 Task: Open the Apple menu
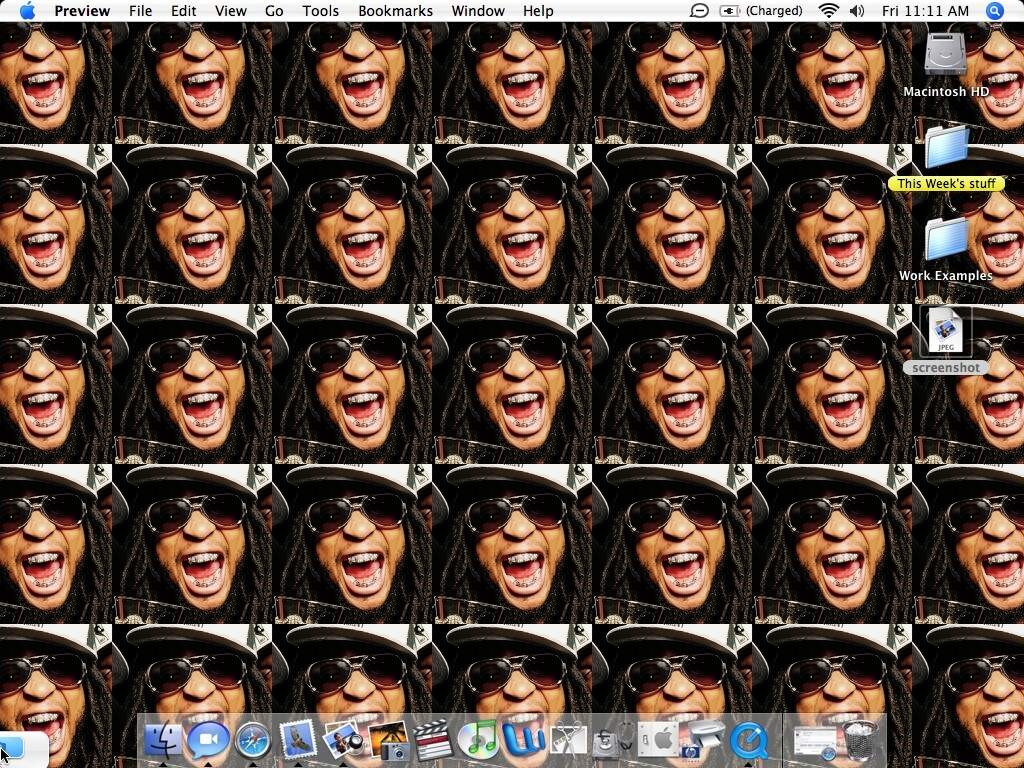tap(27, 11)
